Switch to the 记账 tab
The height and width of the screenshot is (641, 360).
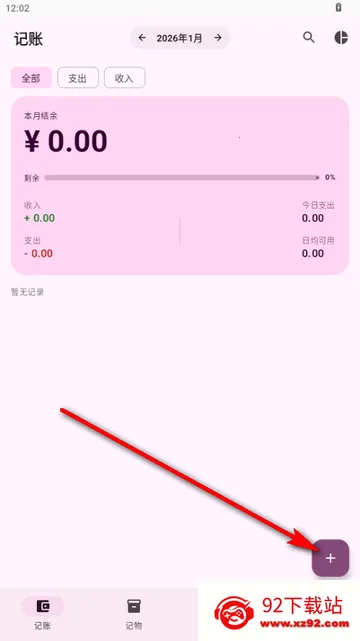tap(42, 613)
